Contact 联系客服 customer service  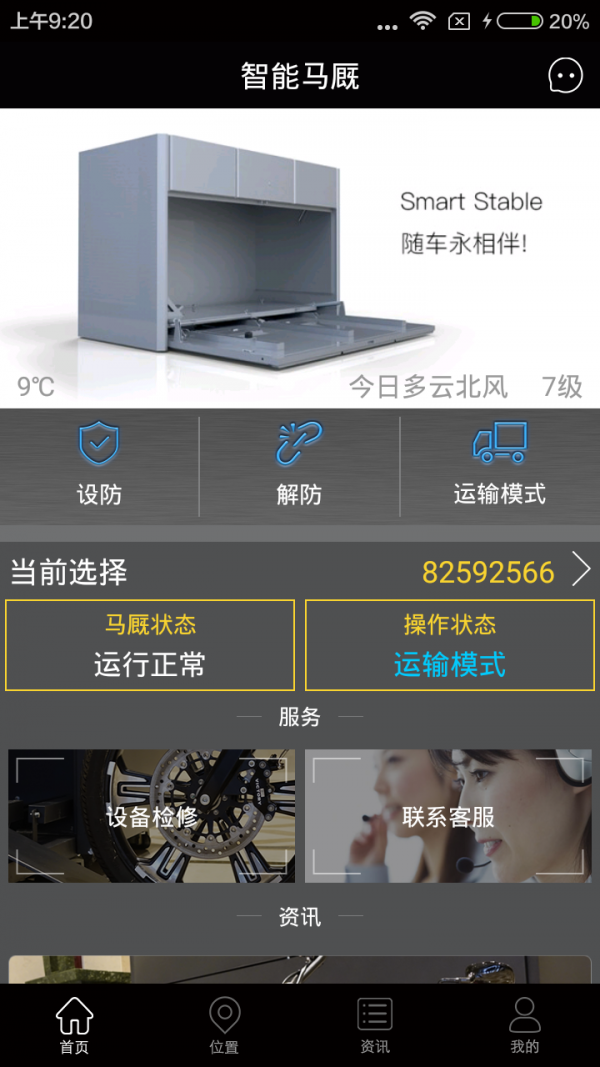click(448, 816)
